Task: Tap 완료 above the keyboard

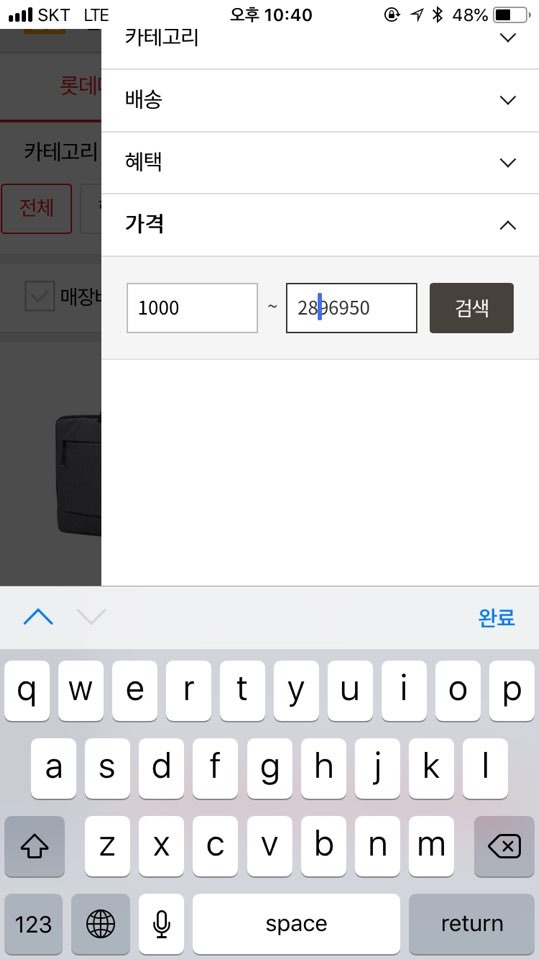Action: 496,617
